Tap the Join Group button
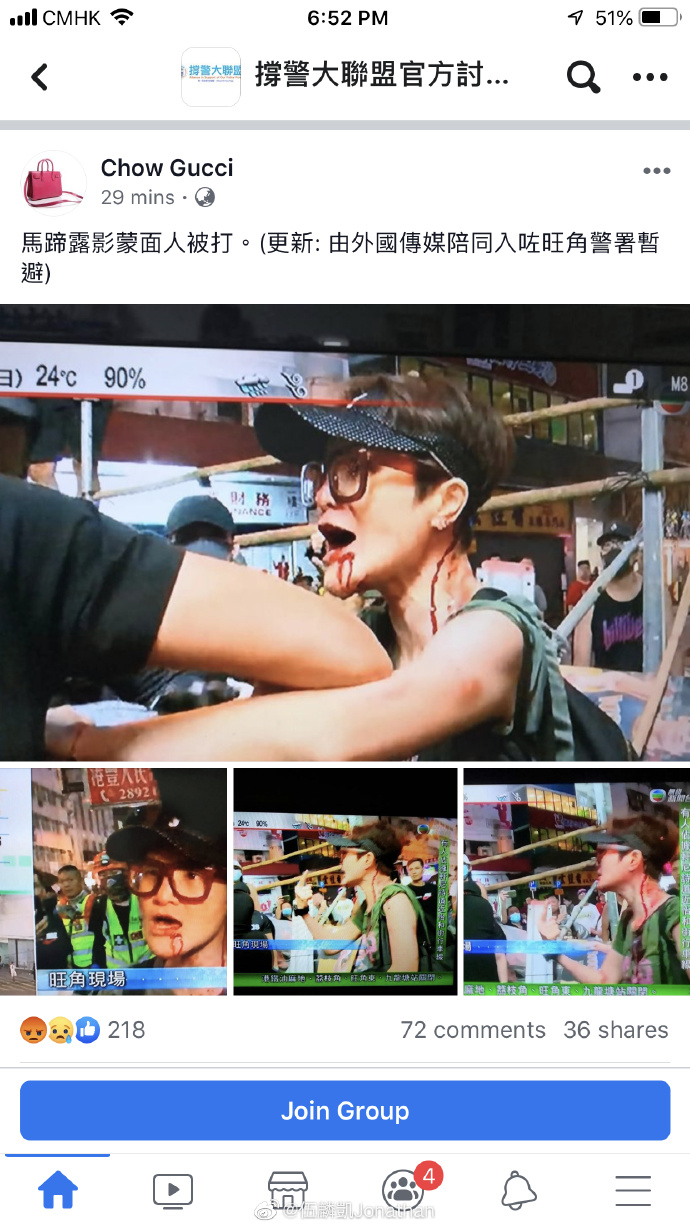Viewport: 690px width, 1227px height. (x=345, y=1110)
